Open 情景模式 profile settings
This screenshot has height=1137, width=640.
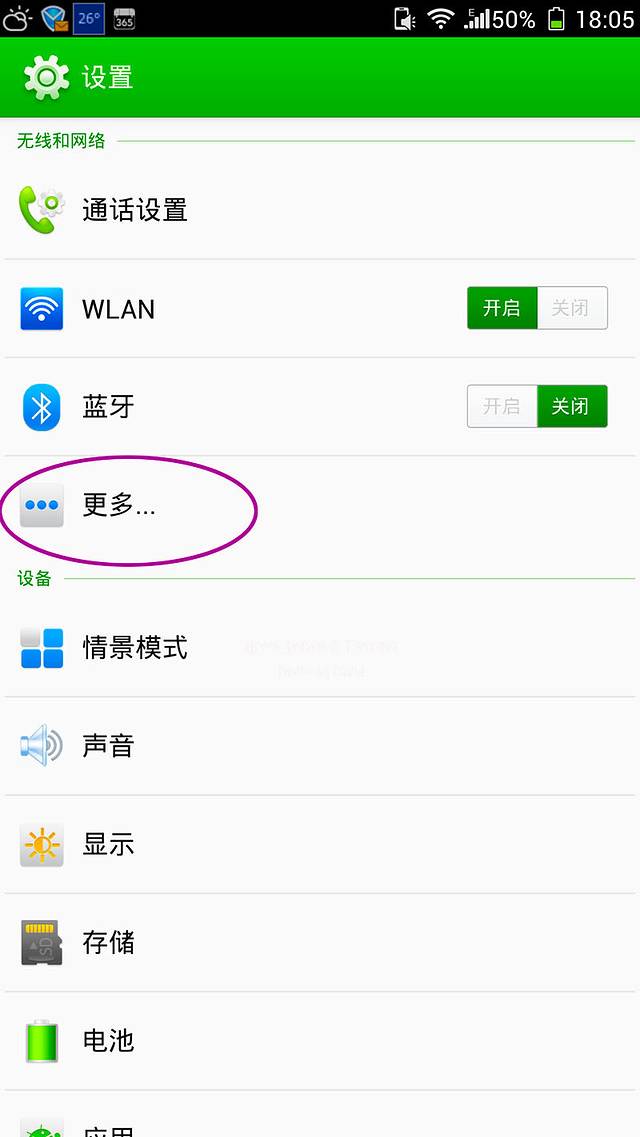click(135, 648)
